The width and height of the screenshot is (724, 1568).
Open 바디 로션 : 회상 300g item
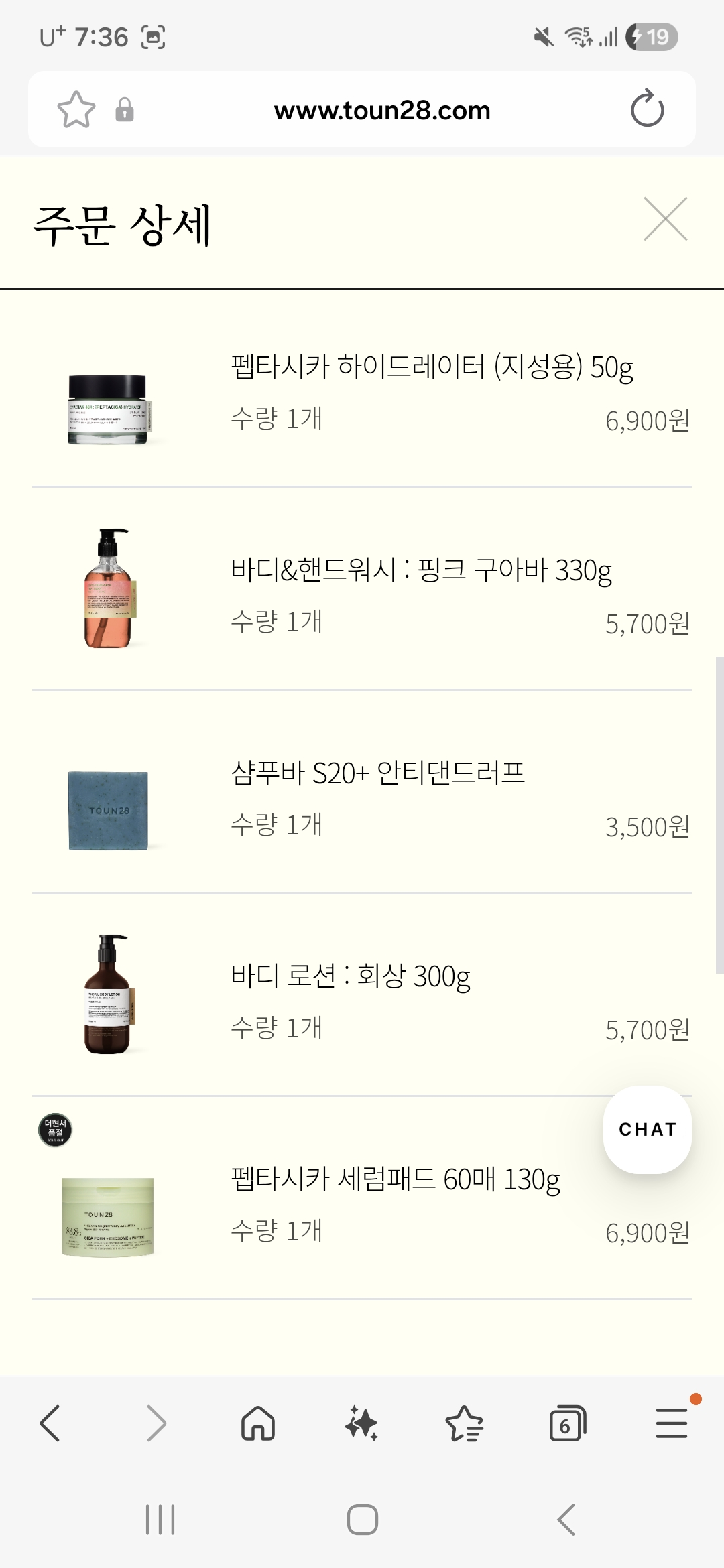(350, 976)
